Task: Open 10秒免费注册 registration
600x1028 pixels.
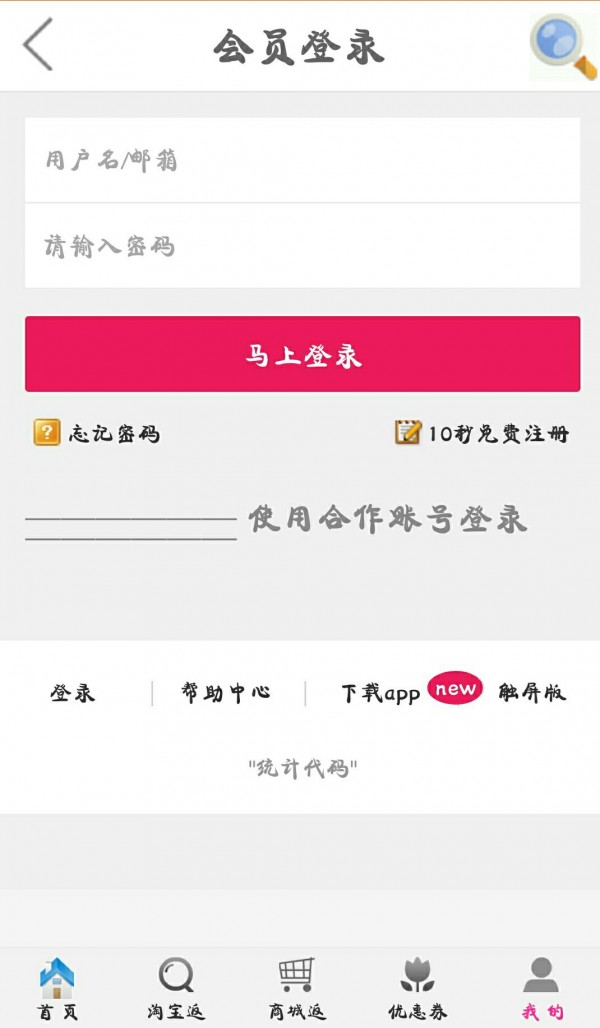Action: coord(482,433)
